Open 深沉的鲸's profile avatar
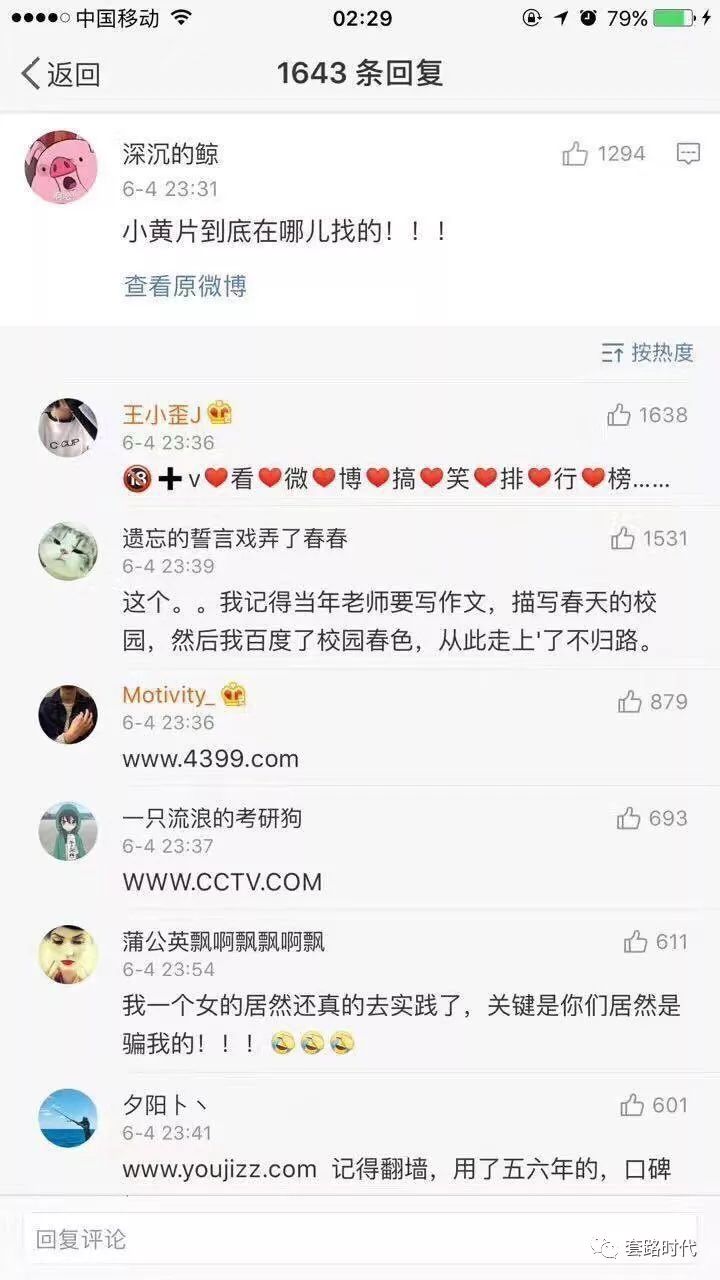 click(61, 167)
